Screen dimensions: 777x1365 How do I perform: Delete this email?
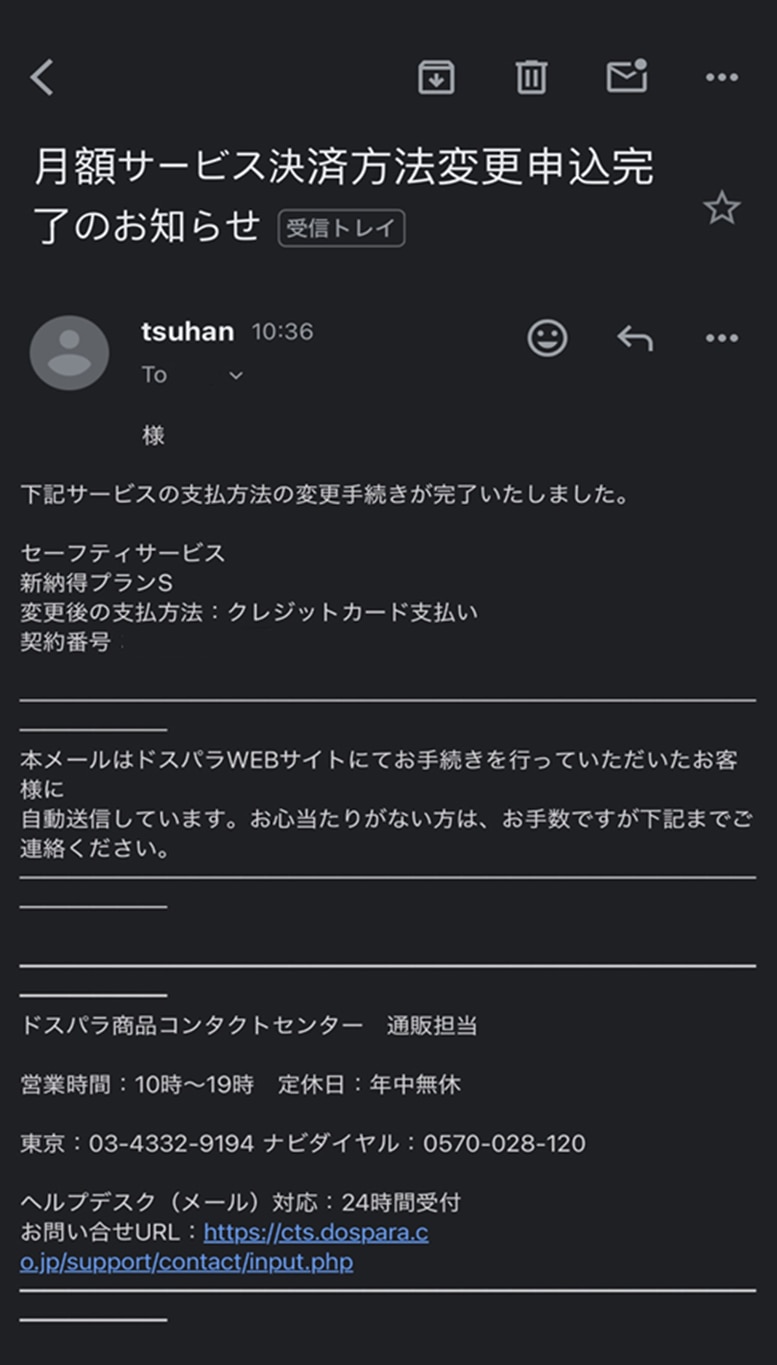[531, 77]
